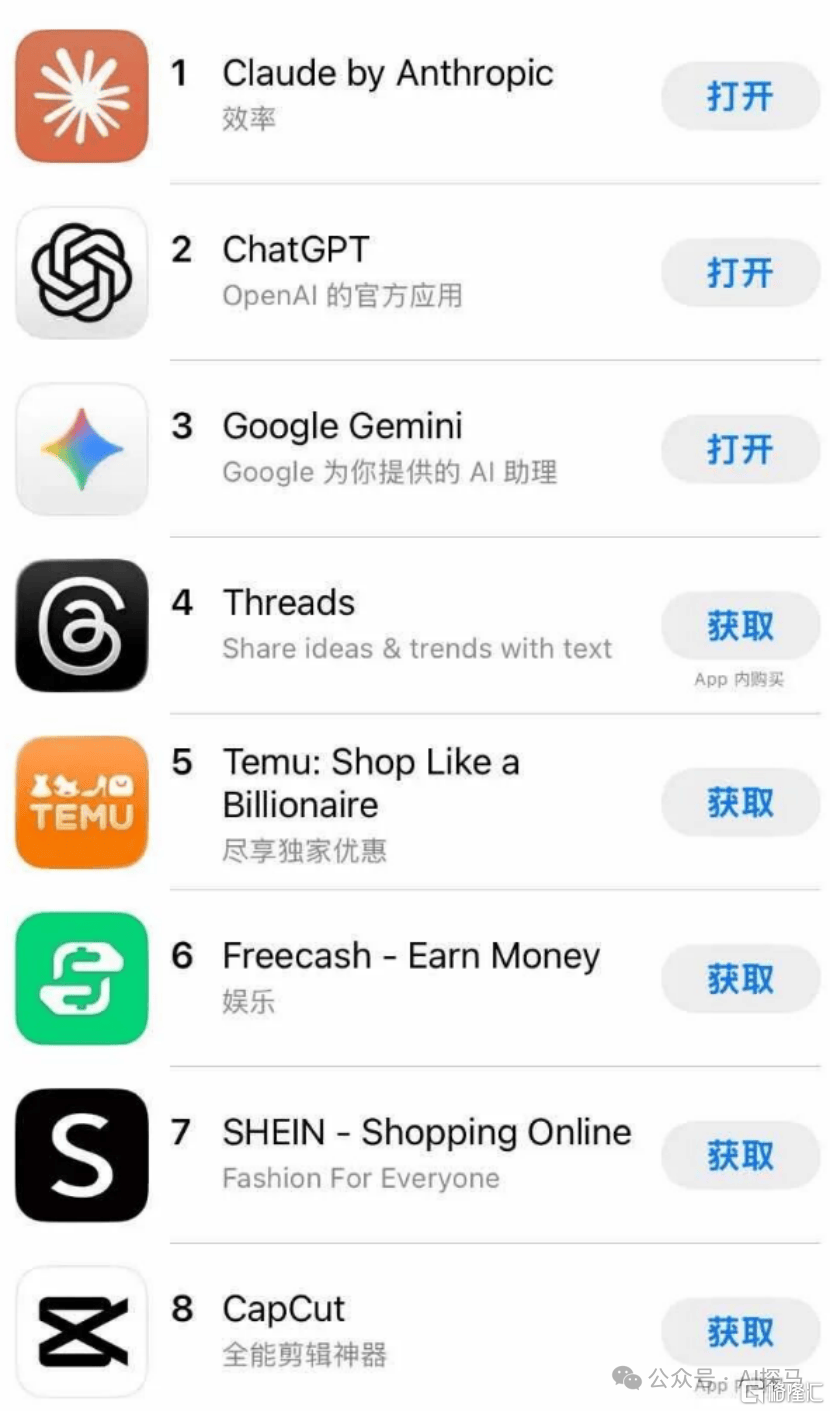
Task: Open Claude by Anthropic app
Action: [x=740, y=96]
